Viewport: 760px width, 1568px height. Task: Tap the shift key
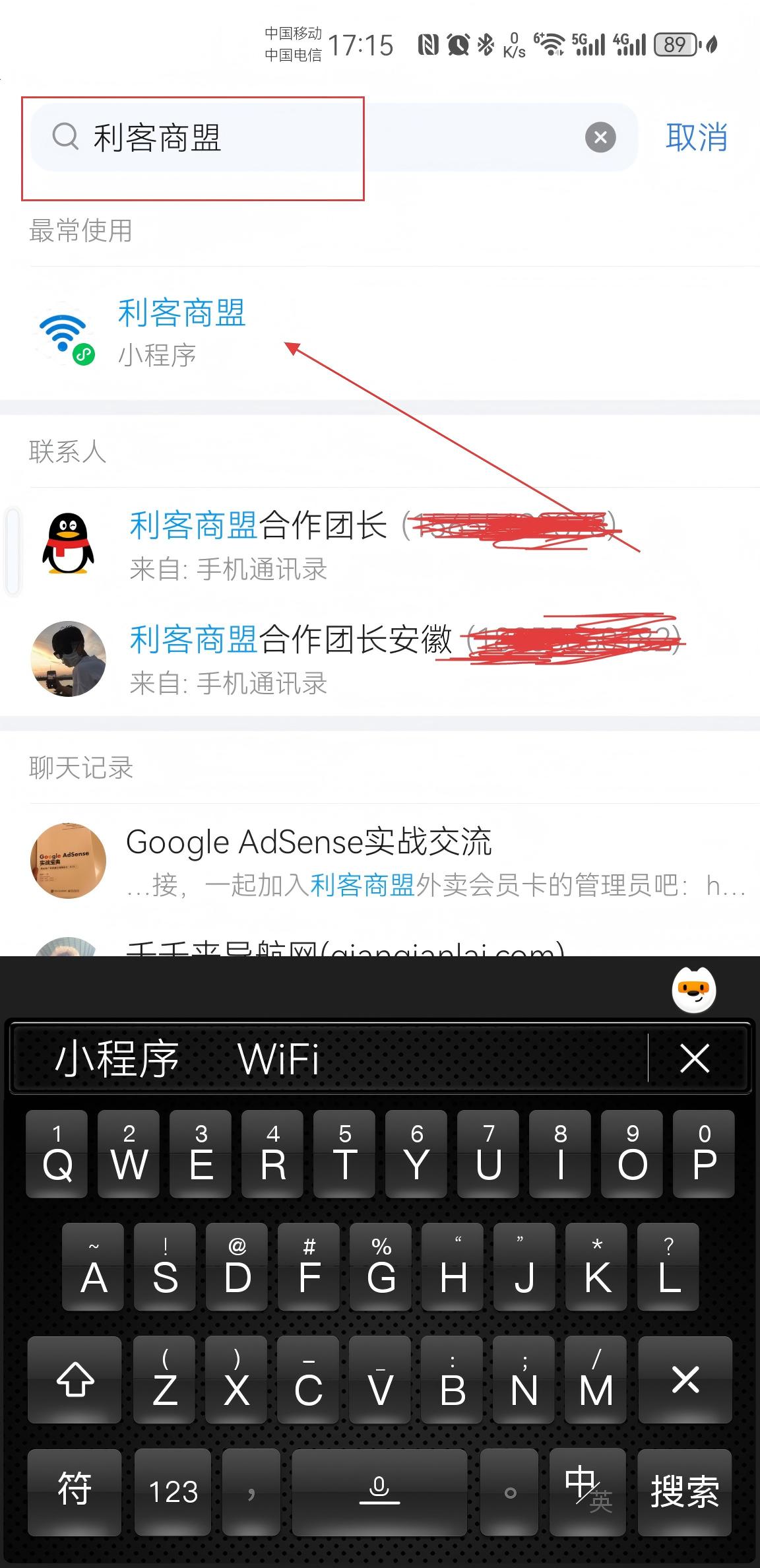(x=75, y=1379)
